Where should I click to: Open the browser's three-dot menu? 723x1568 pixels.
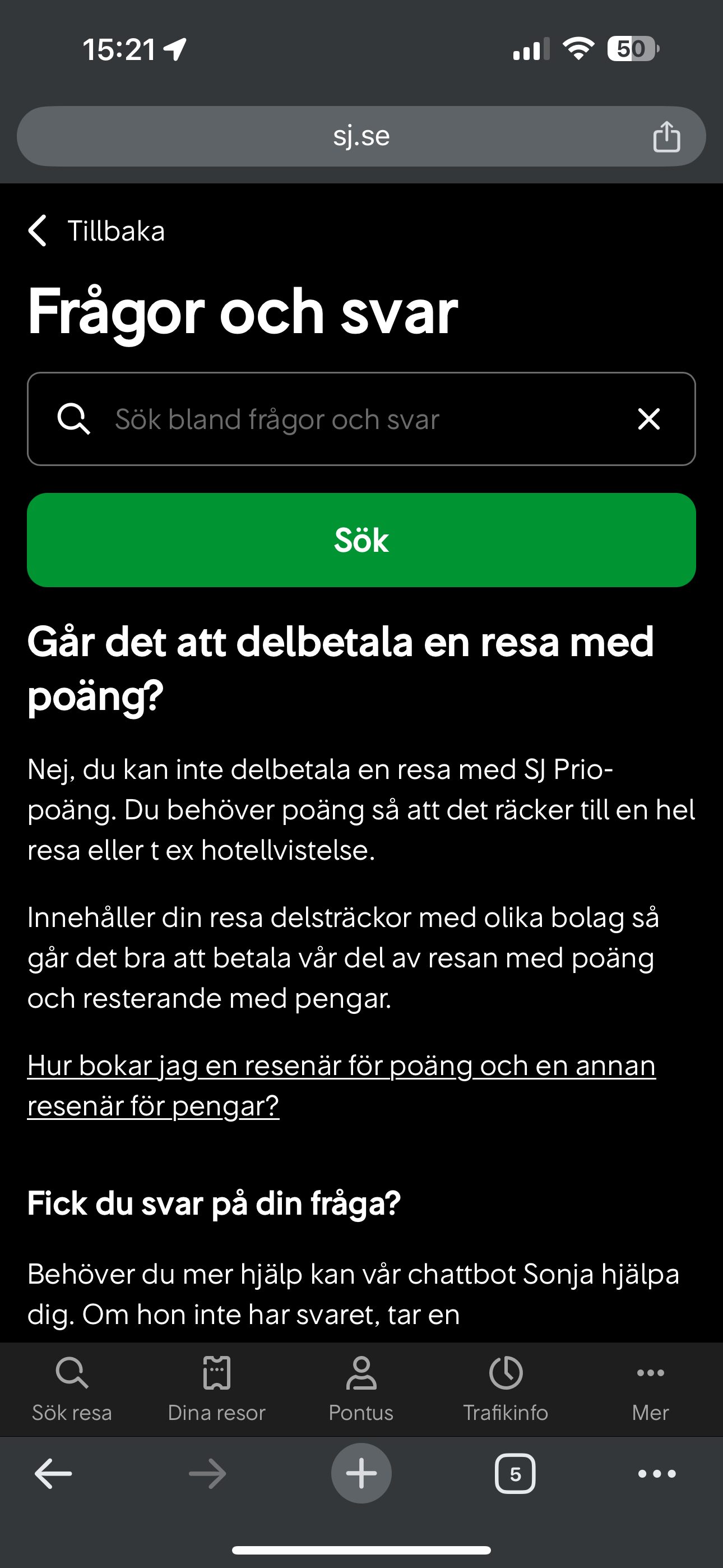click(657, 1474)
